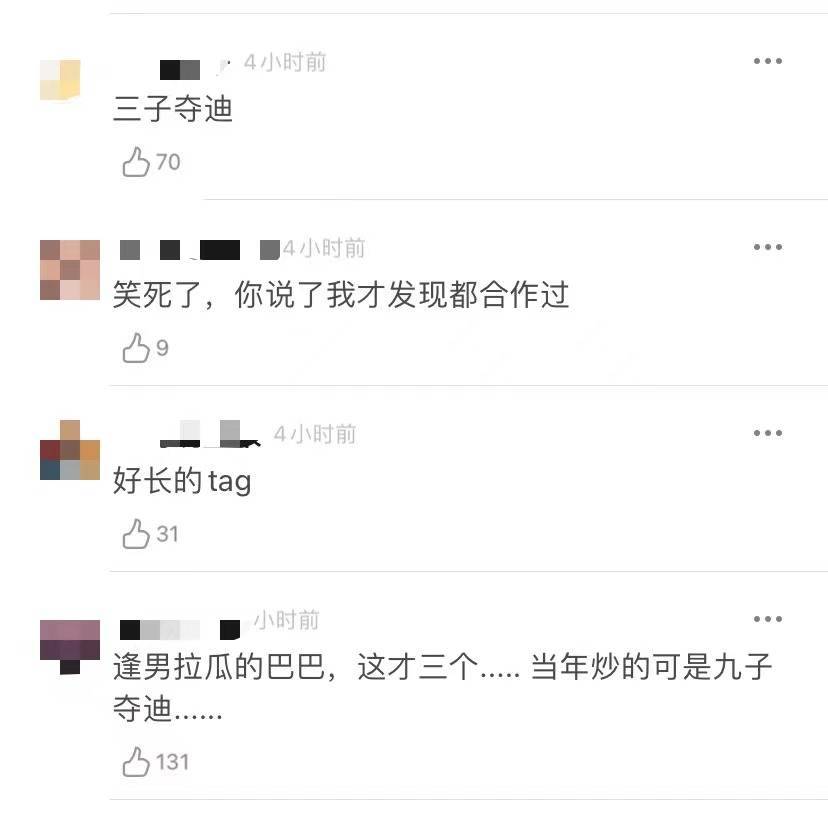Like the comment 三子夺迪
828x813 pixels.
point(136,161)
